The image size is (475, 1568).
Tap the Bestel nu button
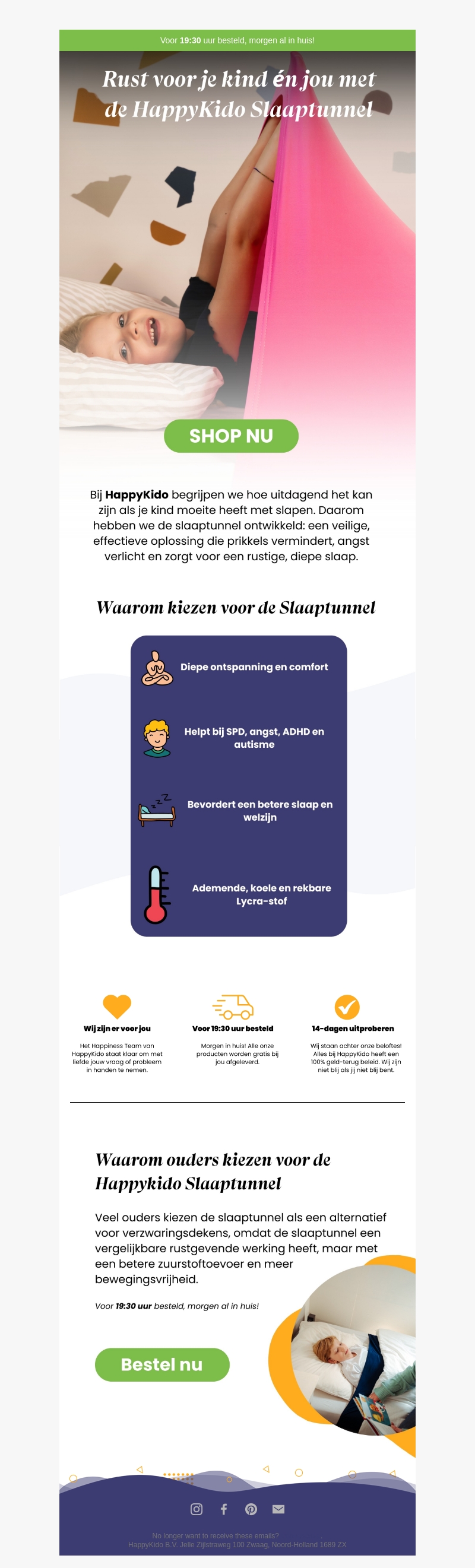162,1364
